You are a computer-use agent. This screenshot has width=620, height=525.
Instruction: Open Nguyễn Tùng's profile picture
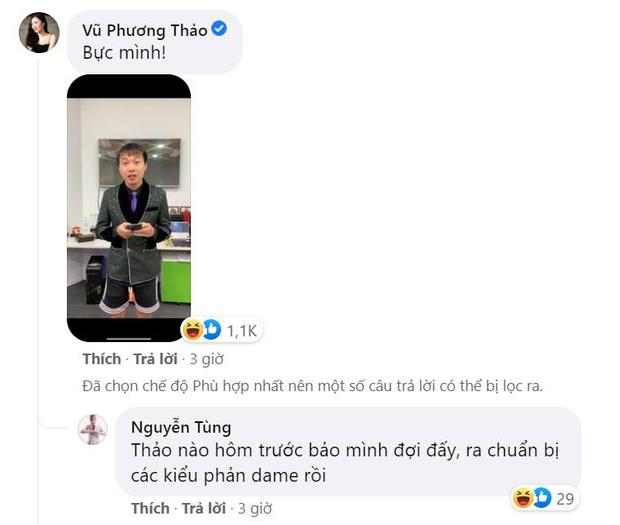92,429
